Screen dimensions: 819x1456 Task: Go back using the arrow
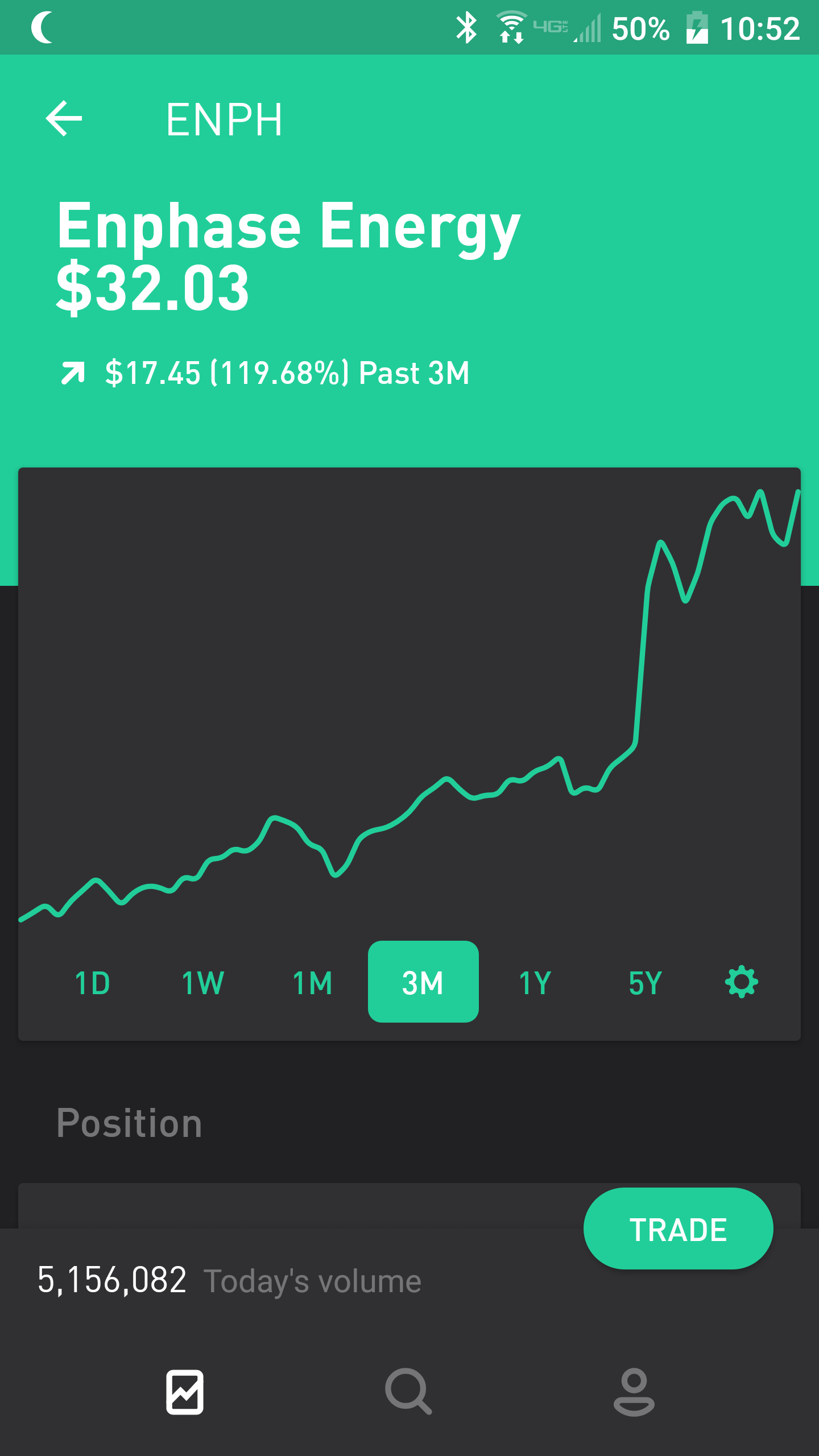point(64,119)
